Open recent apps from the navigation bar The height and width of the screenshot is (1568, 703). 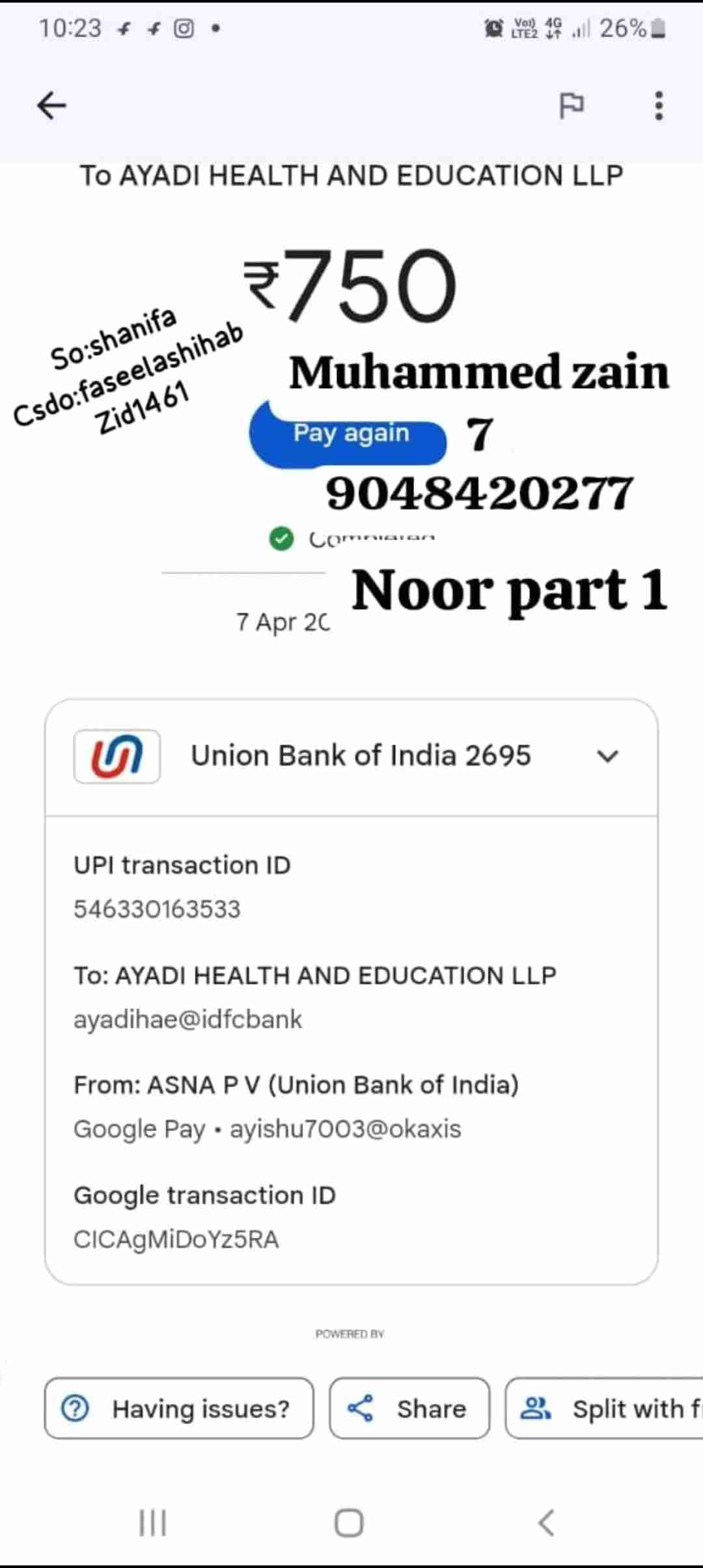click(x=153, y=1523)
